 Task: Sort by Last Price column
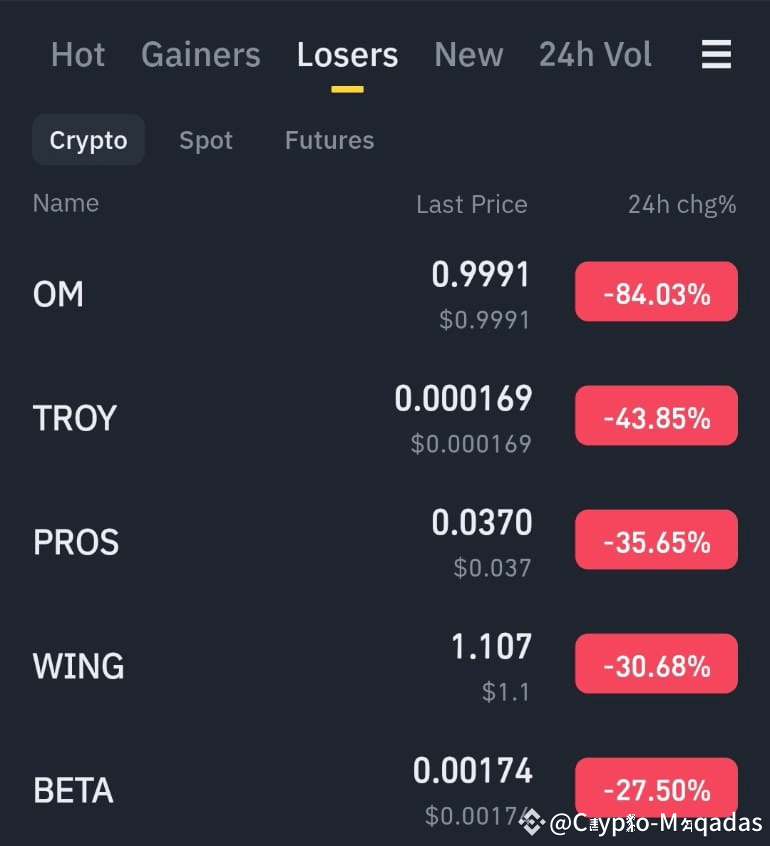(471, 203)
